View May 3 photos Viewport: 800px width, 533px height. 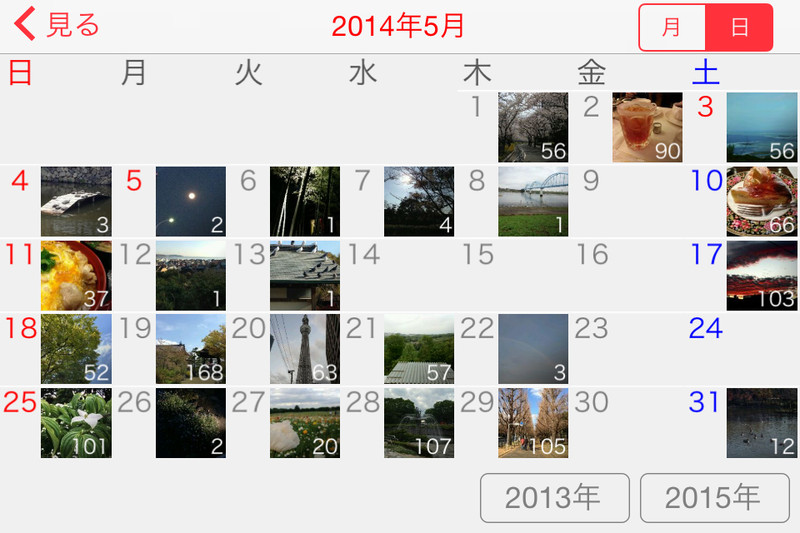coord(761,127)
